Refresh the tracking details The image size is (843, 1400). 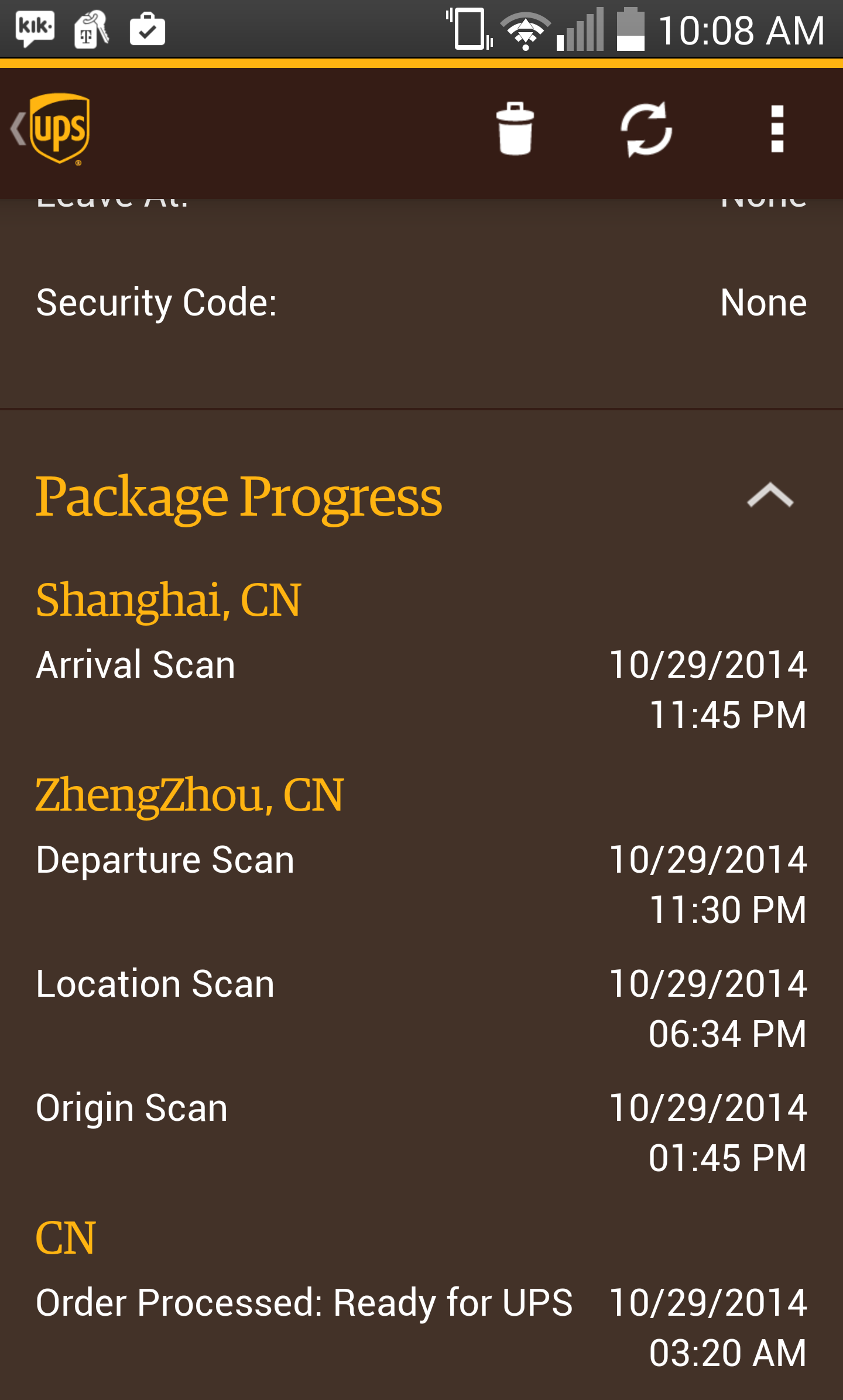coord(646,129)
